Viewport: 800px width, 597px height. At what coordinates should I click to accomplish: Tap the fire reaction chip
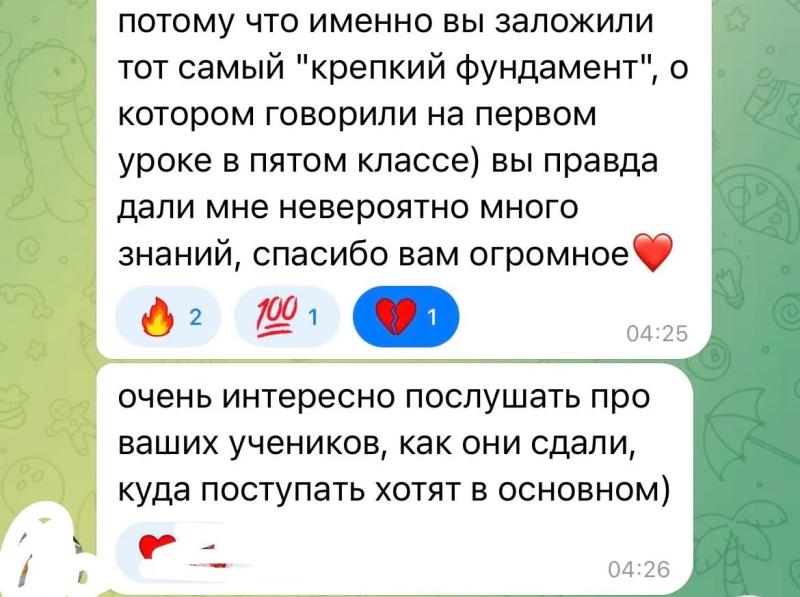tap(168, 317)
